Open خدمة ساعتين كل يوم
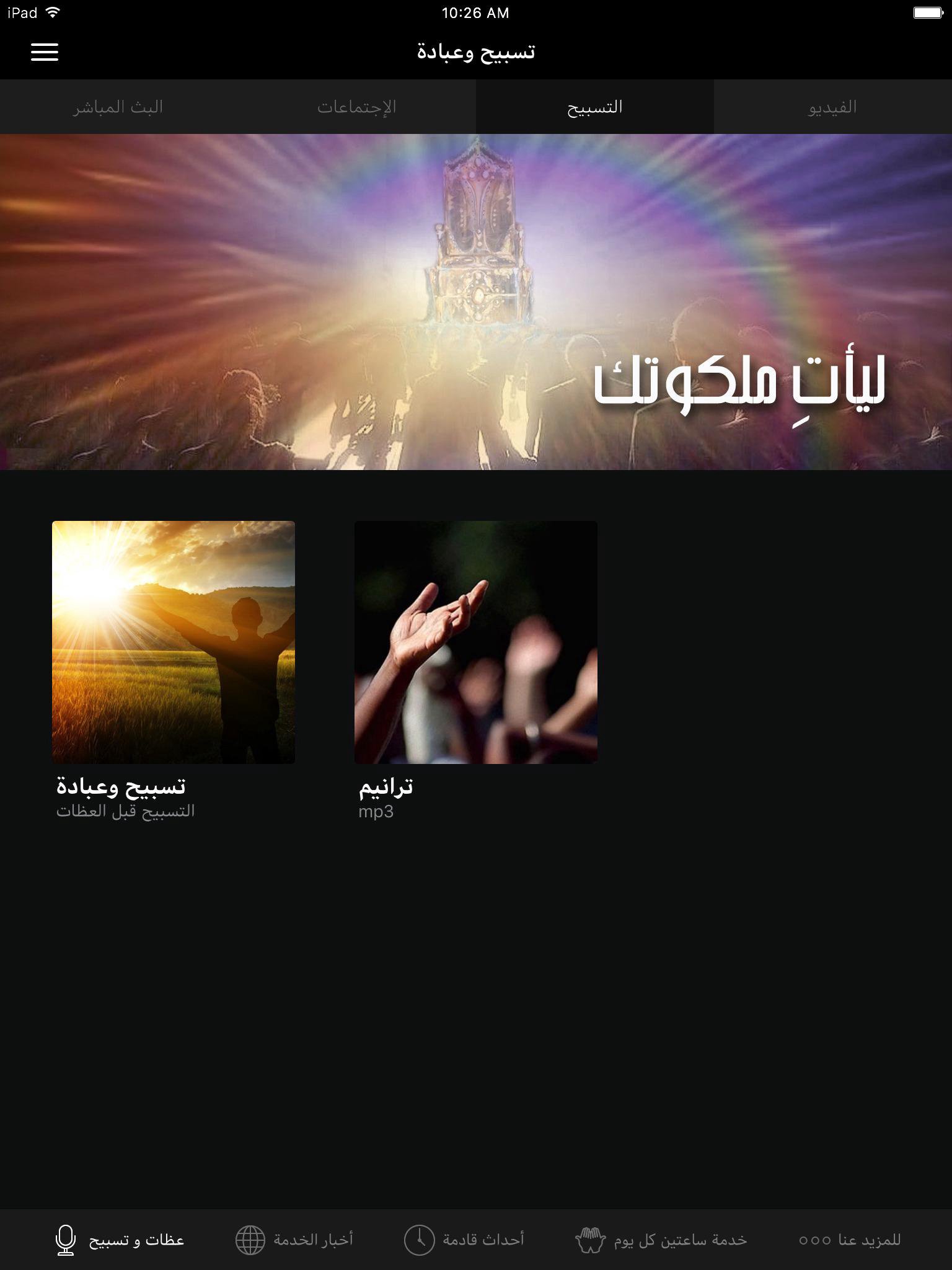Screen dimensions: 952x1270 coord(661,1240)
